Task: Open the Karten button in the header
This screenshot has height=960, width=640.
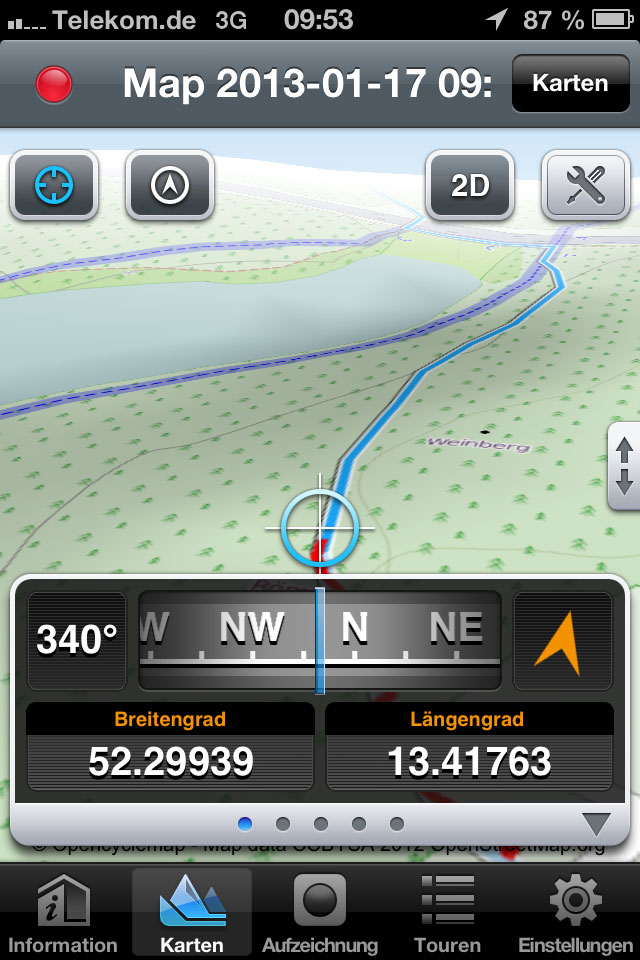Action: (570, 83)
